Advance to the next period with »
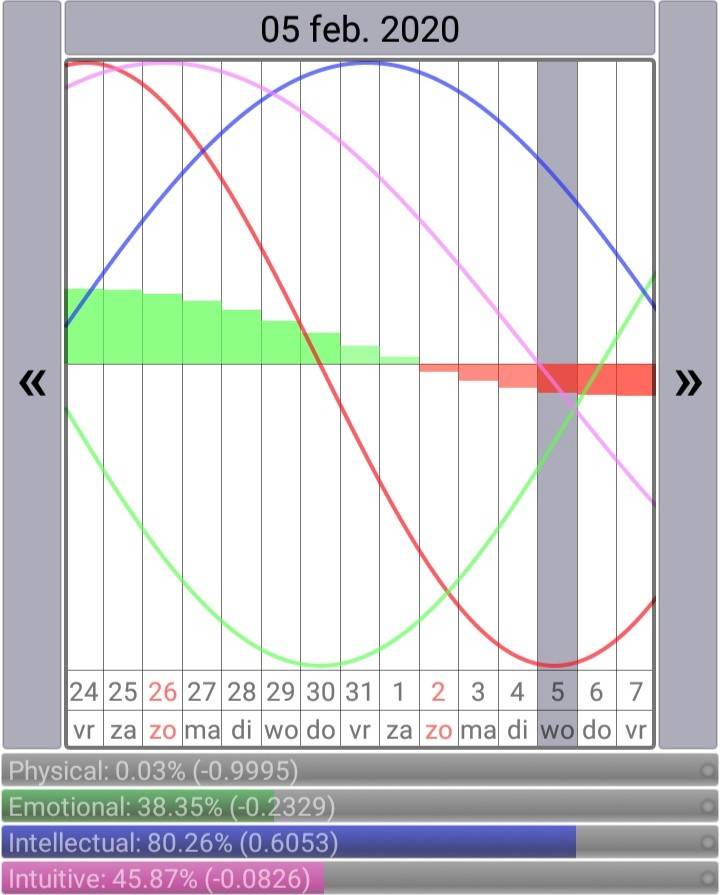The image size is (720, 895). pos(688,375)
